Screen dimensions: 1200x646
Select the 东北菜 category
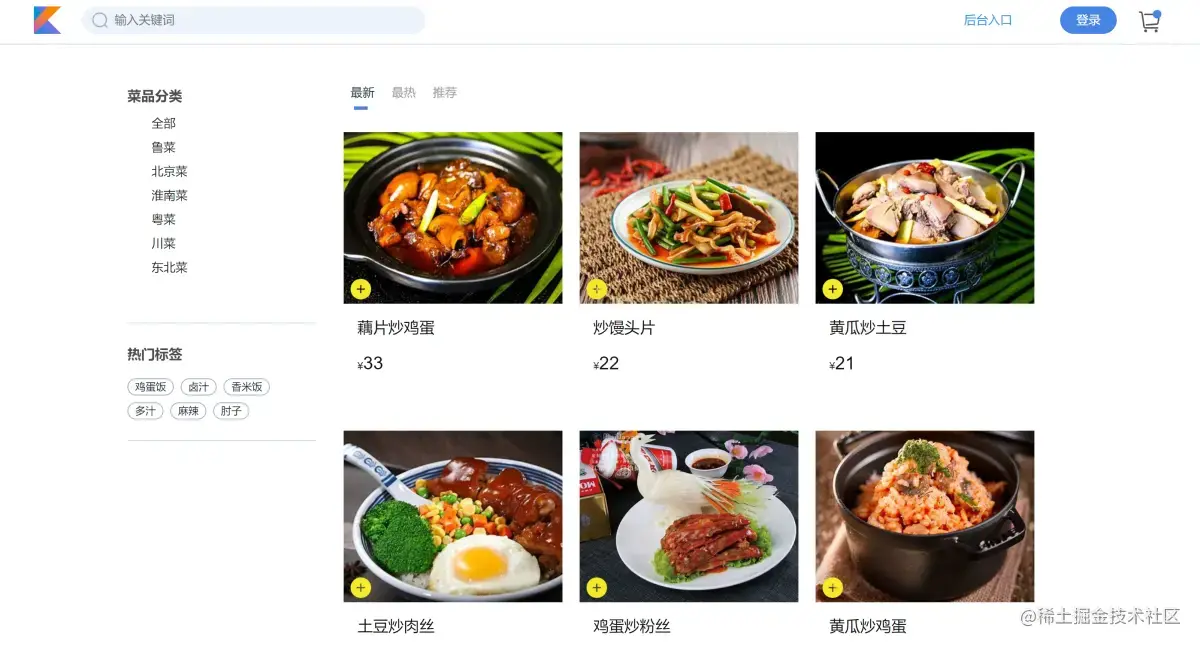point(169,267)
